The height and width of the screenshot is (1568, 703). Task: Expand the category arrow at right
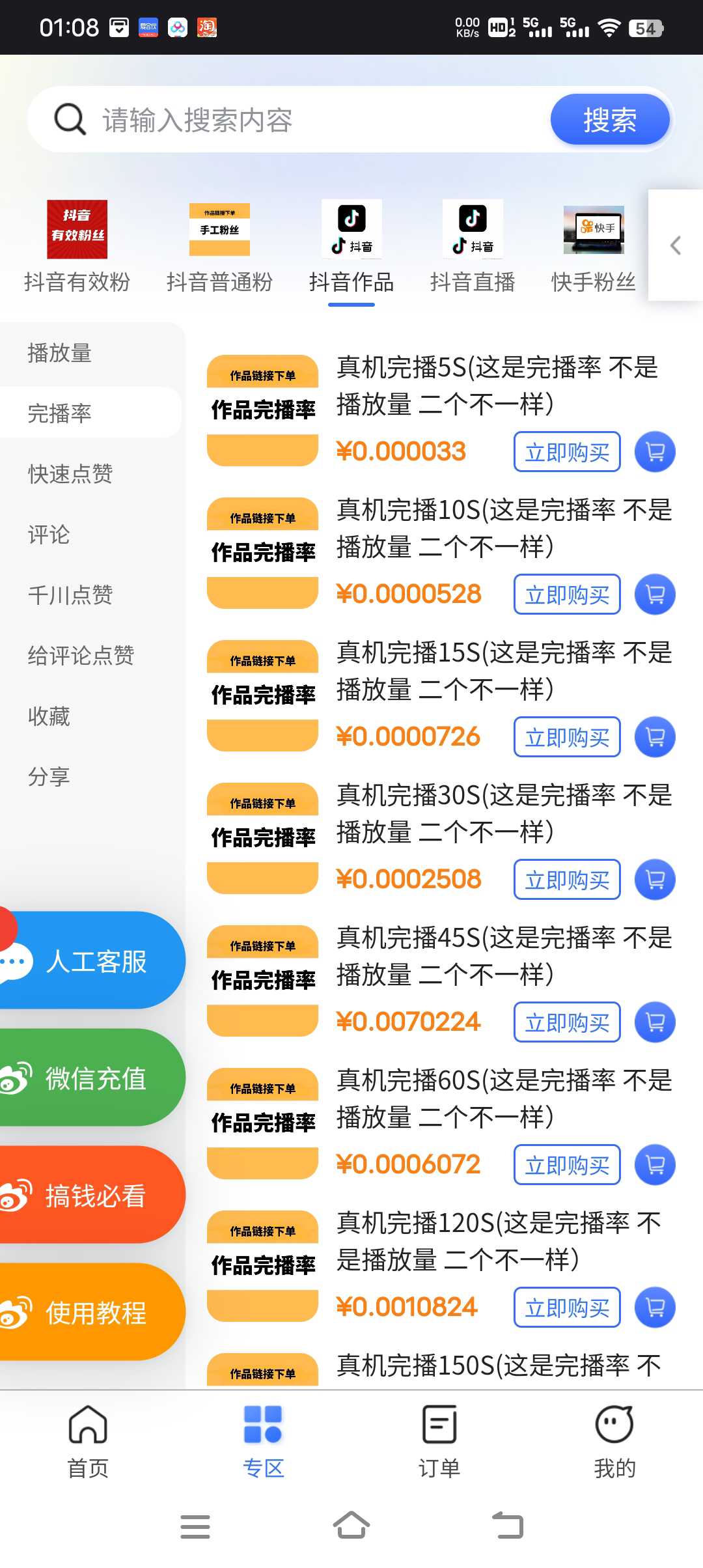676,245
